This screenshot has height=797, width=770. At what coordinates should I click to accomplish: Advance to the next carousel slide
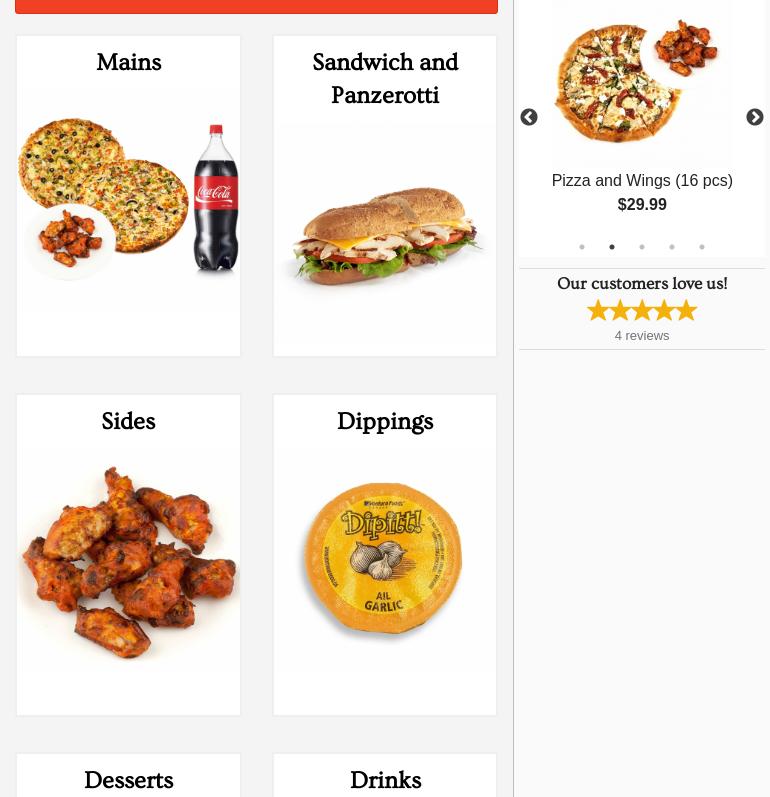pos(755,118)
